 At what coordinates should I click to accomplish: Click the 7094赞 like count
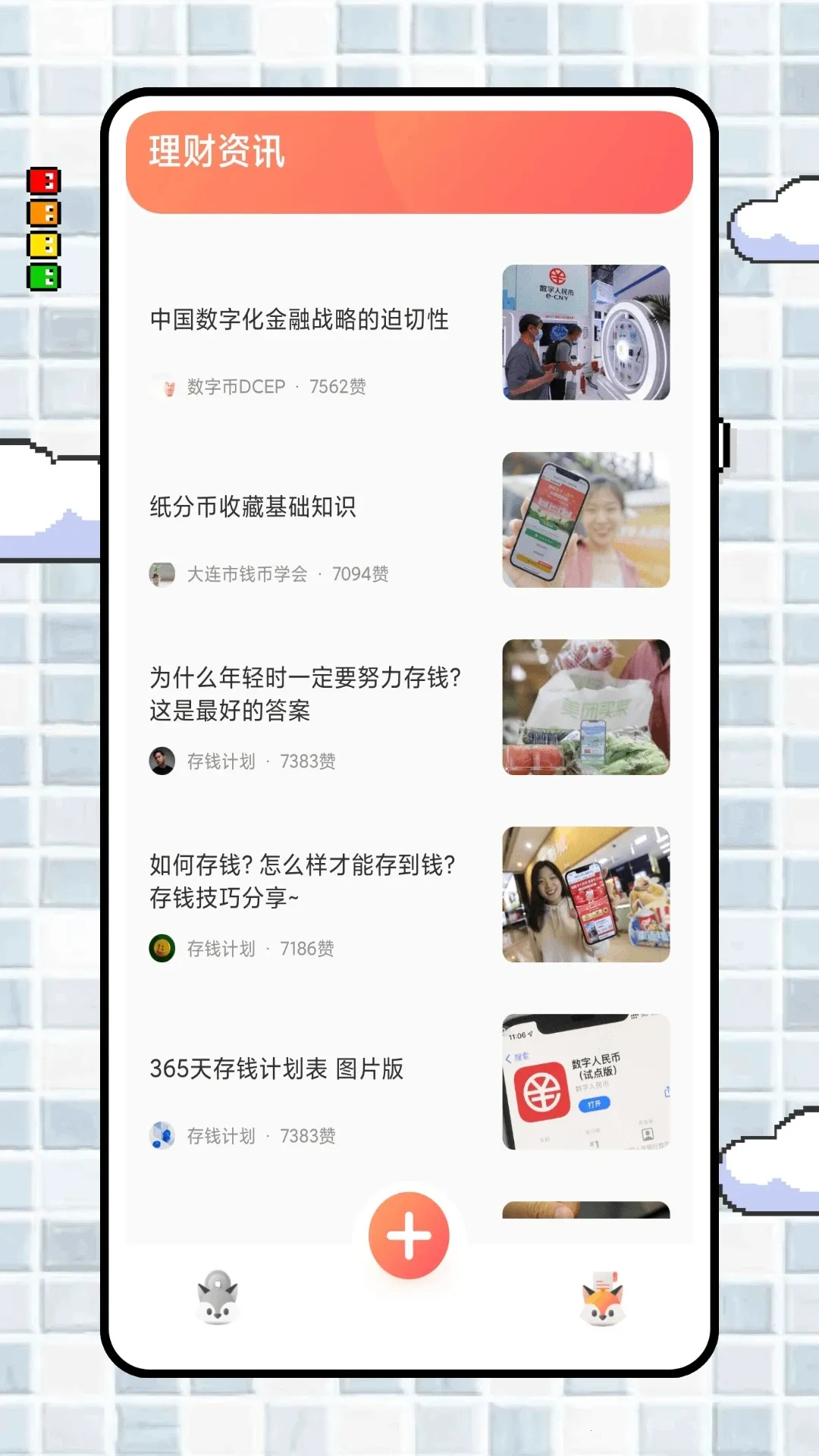click(359, 574)
